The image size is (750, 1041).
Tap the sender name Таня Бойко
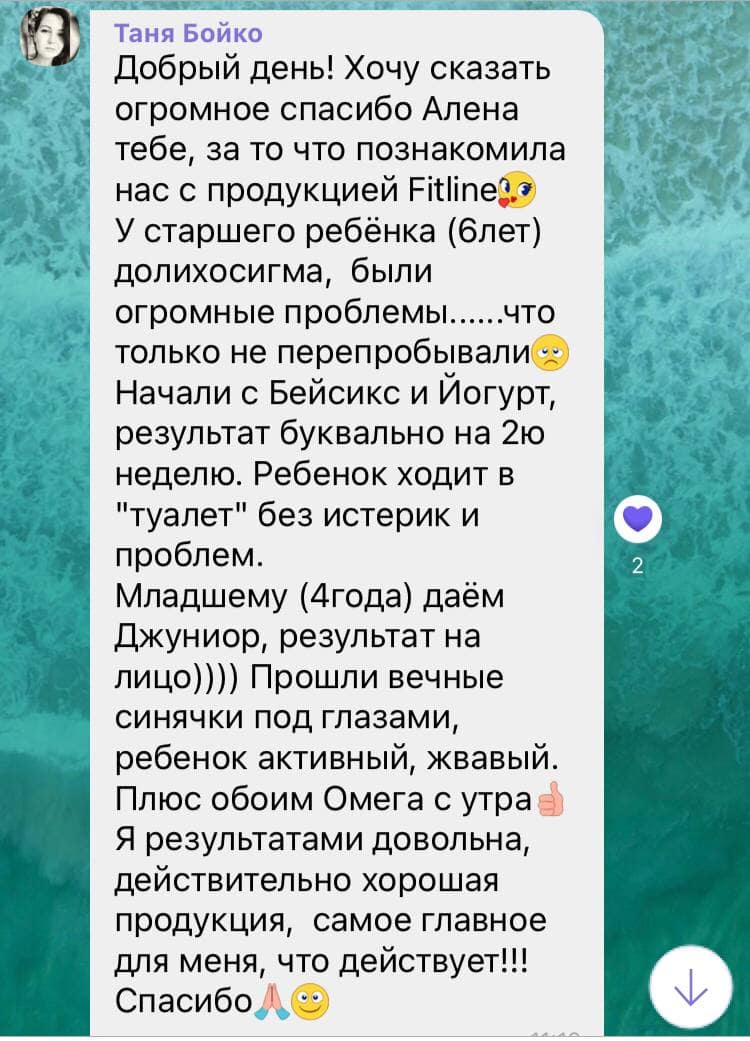click(189, 34)
